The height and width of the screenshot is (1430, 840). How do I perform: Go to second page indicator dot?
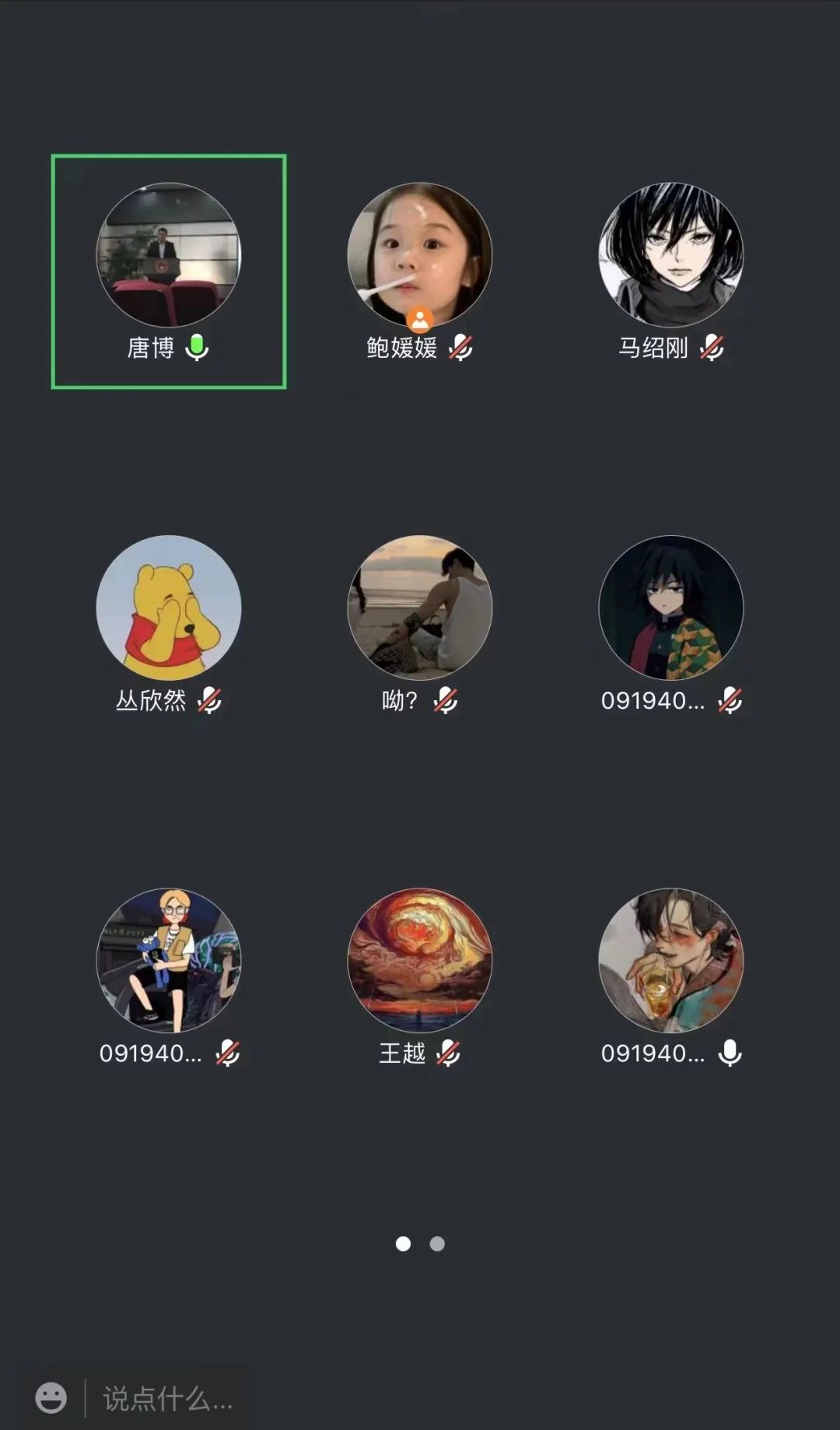(437, 1243)
